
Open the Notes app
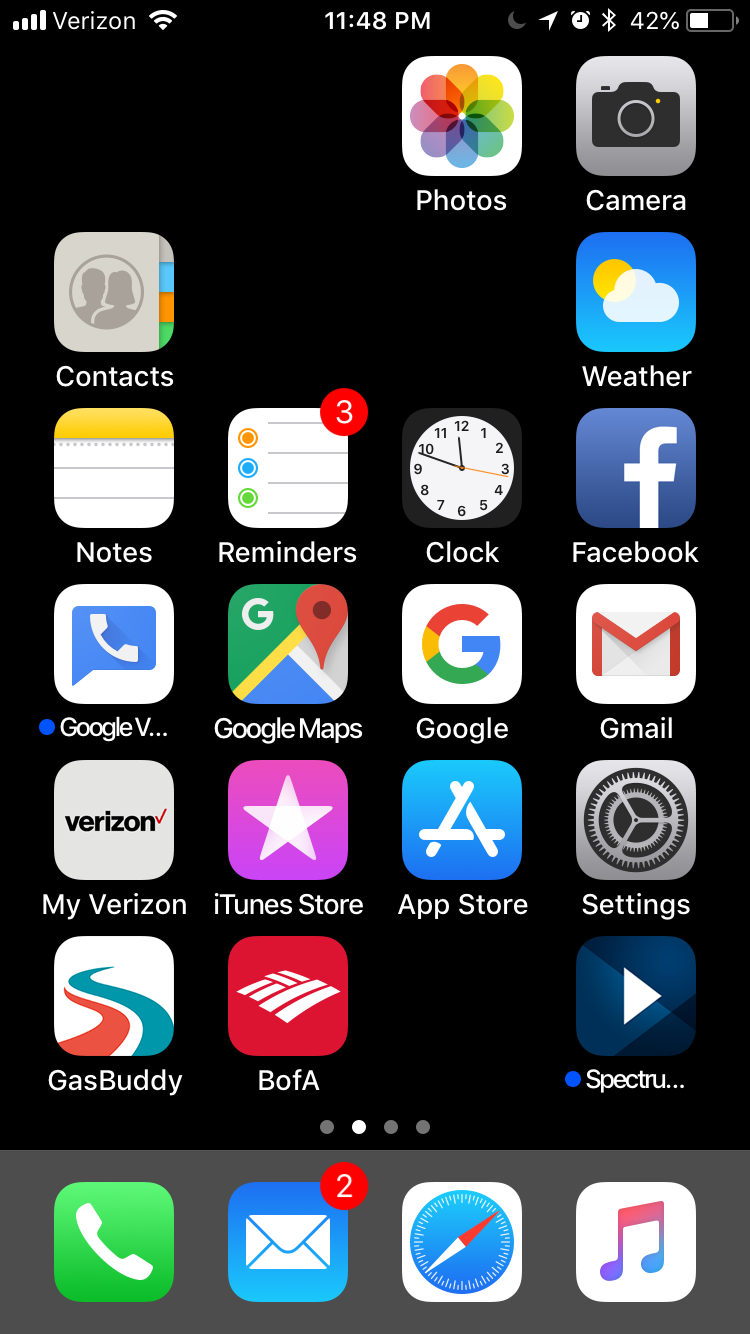coord(114,468)
